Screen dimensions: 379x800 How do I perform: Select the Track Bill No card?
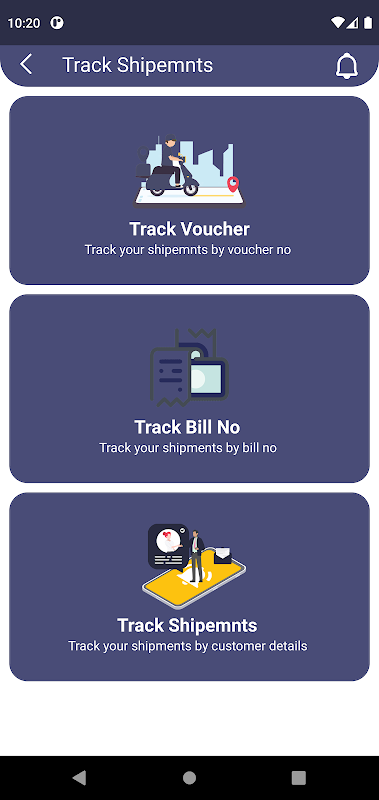tap(189, 388)
